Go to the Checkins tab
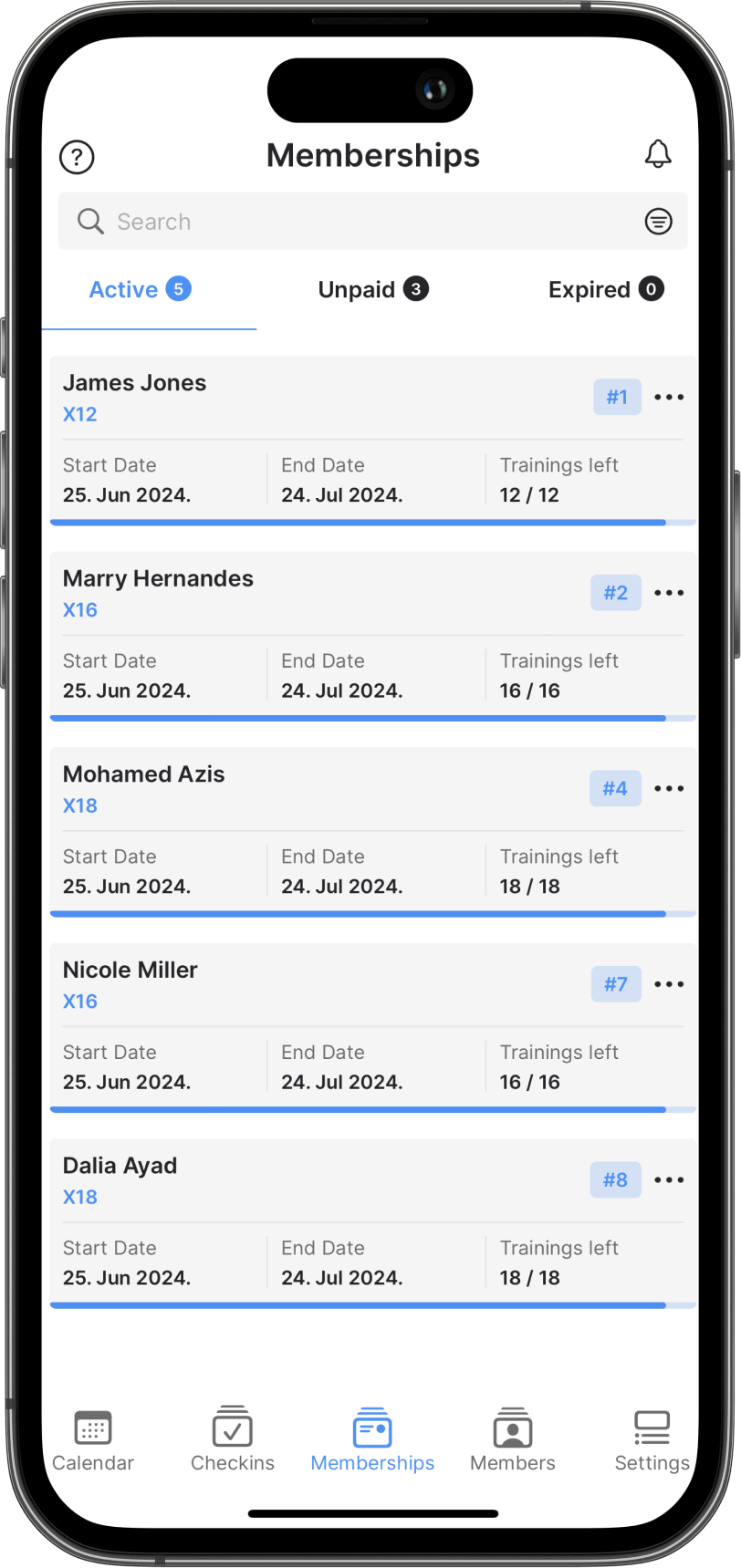 (233, 1441)
